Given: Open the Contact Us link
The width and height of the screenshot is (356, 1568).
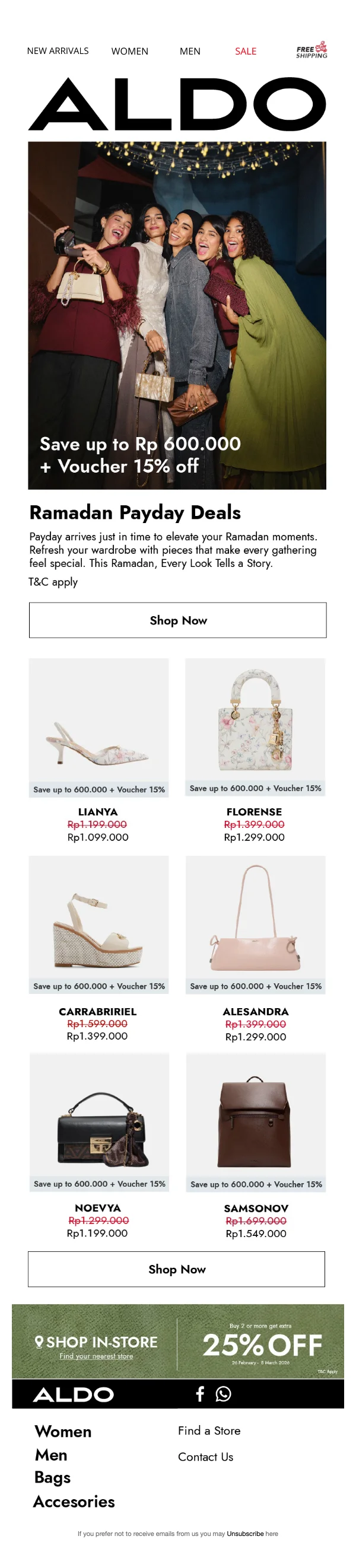Looking at the screenshot, I should tap(205, 1457).
